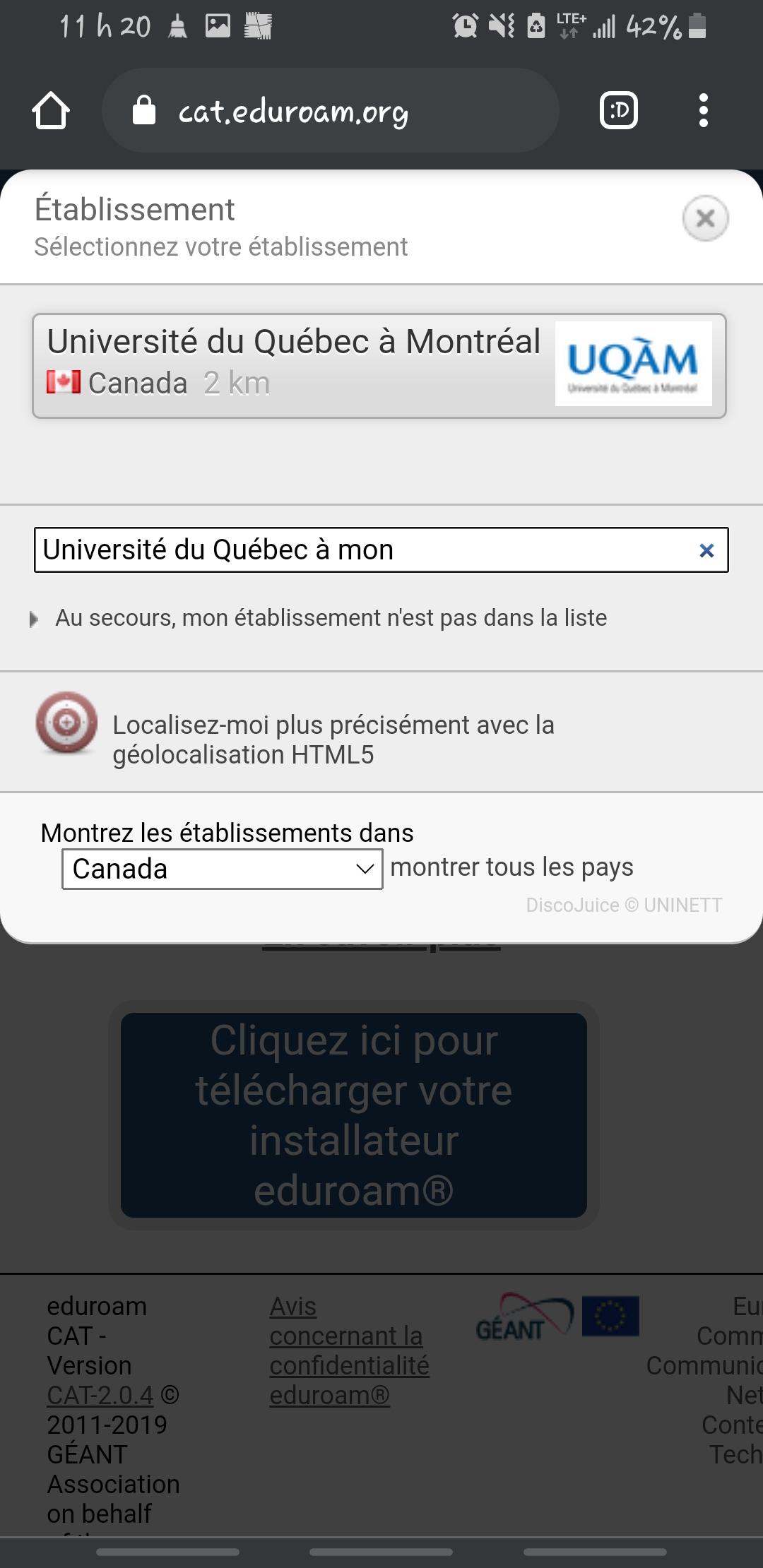This screenshot has height=1568, width=763.
Task: Tap 'montrer tous les pays'
Action: pos(511,867)
